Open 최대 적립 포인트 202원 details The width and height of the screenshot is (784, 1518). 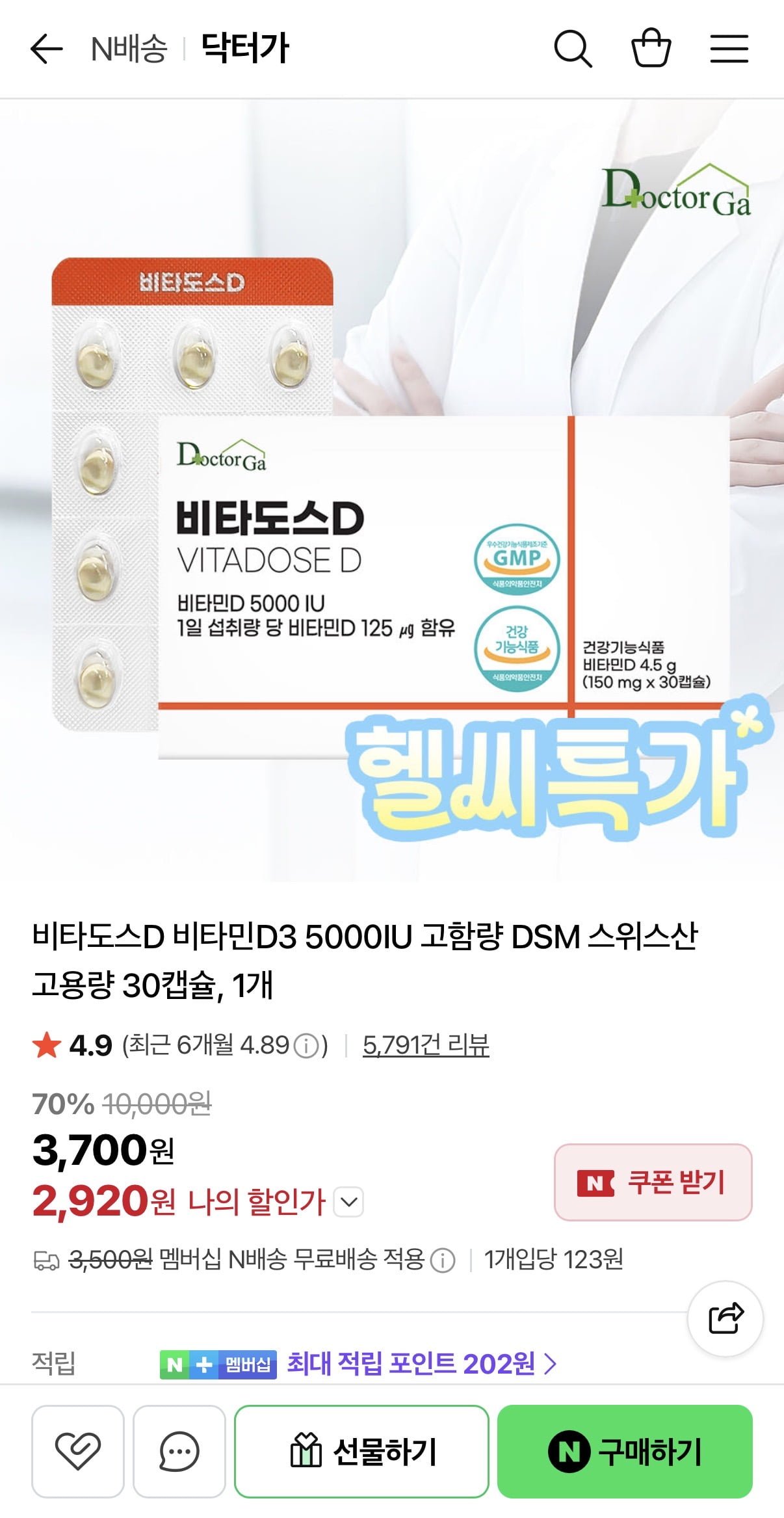coord(421,1363)
